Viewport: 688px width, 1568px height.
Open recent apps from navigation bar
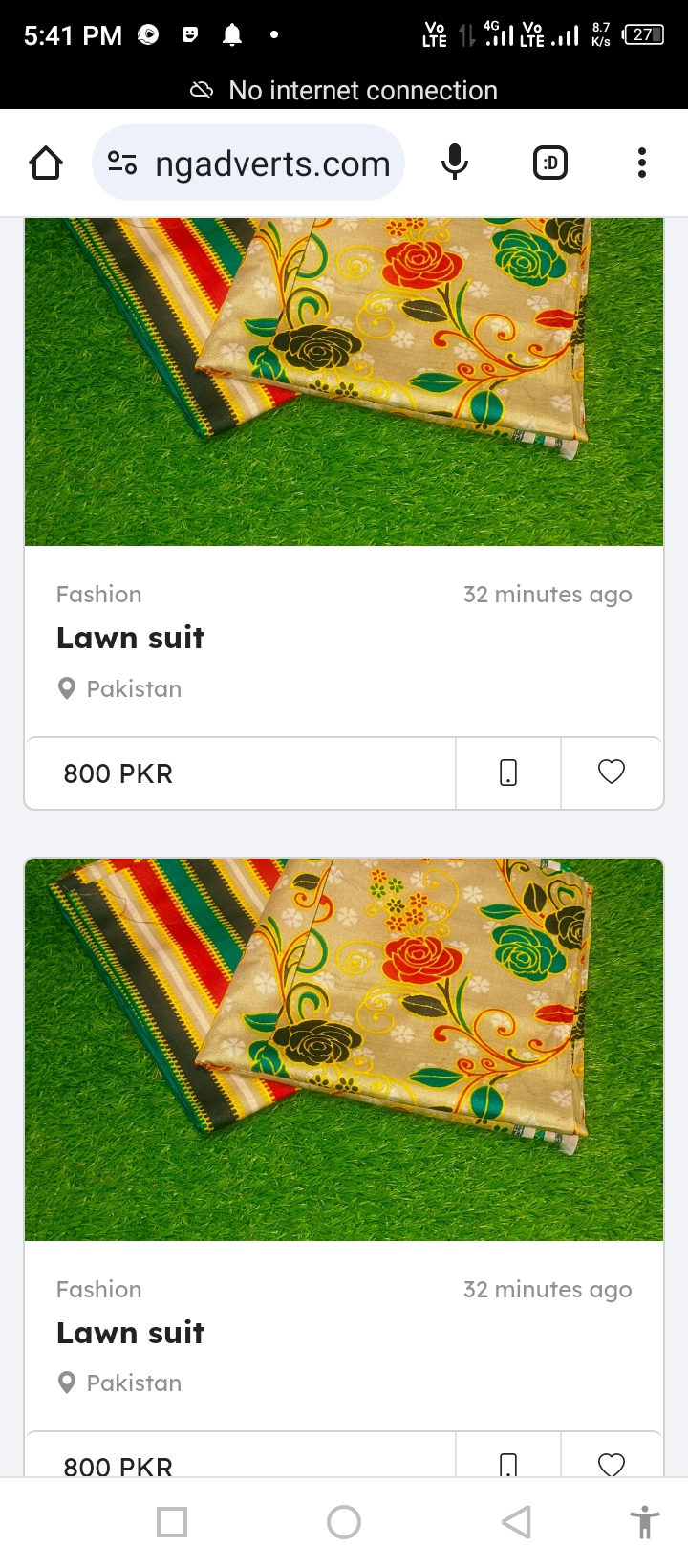172,1522
